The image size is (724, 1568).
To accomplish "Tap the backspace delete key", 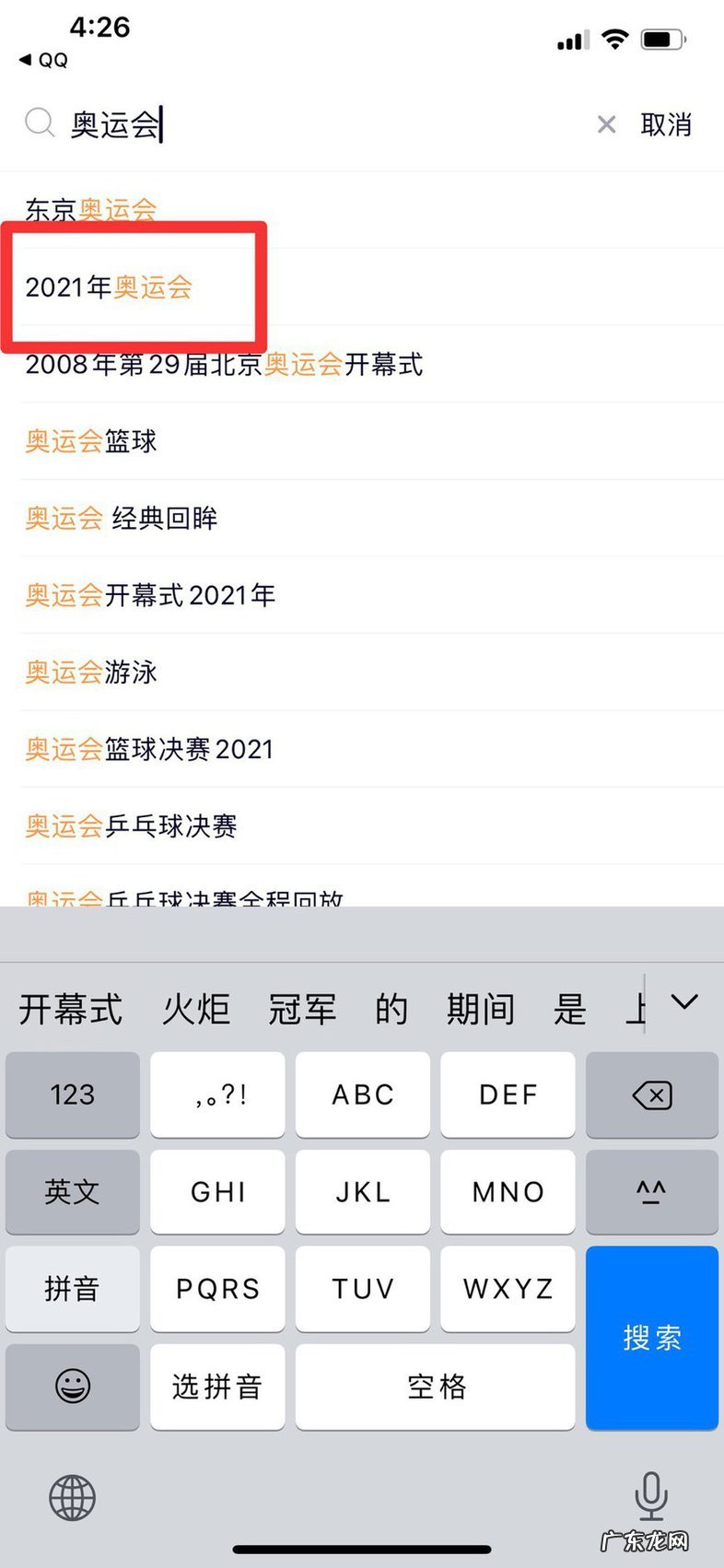I will [x=651, y=1095].
